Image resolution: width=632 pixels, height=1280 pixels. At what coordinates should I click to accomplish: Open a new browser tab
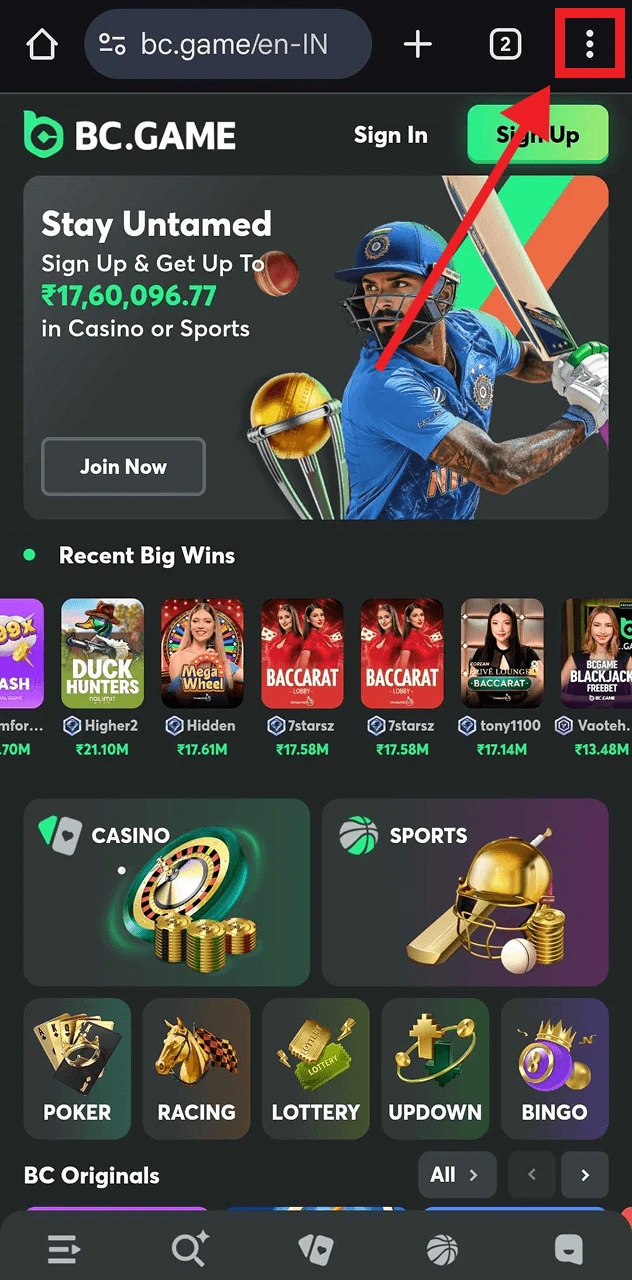point(417,44)
